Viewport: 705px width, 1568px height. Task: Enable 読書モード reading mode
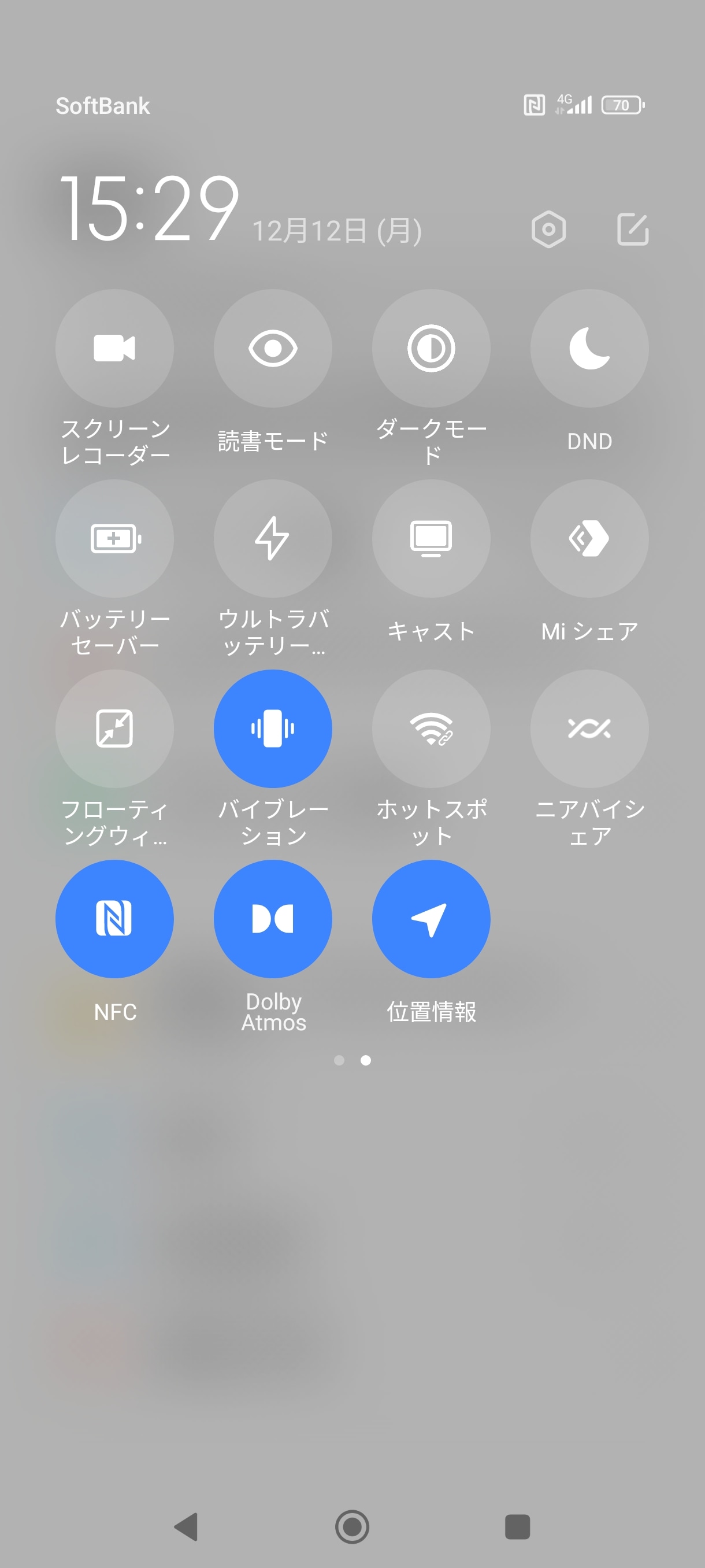pos(273,348)
